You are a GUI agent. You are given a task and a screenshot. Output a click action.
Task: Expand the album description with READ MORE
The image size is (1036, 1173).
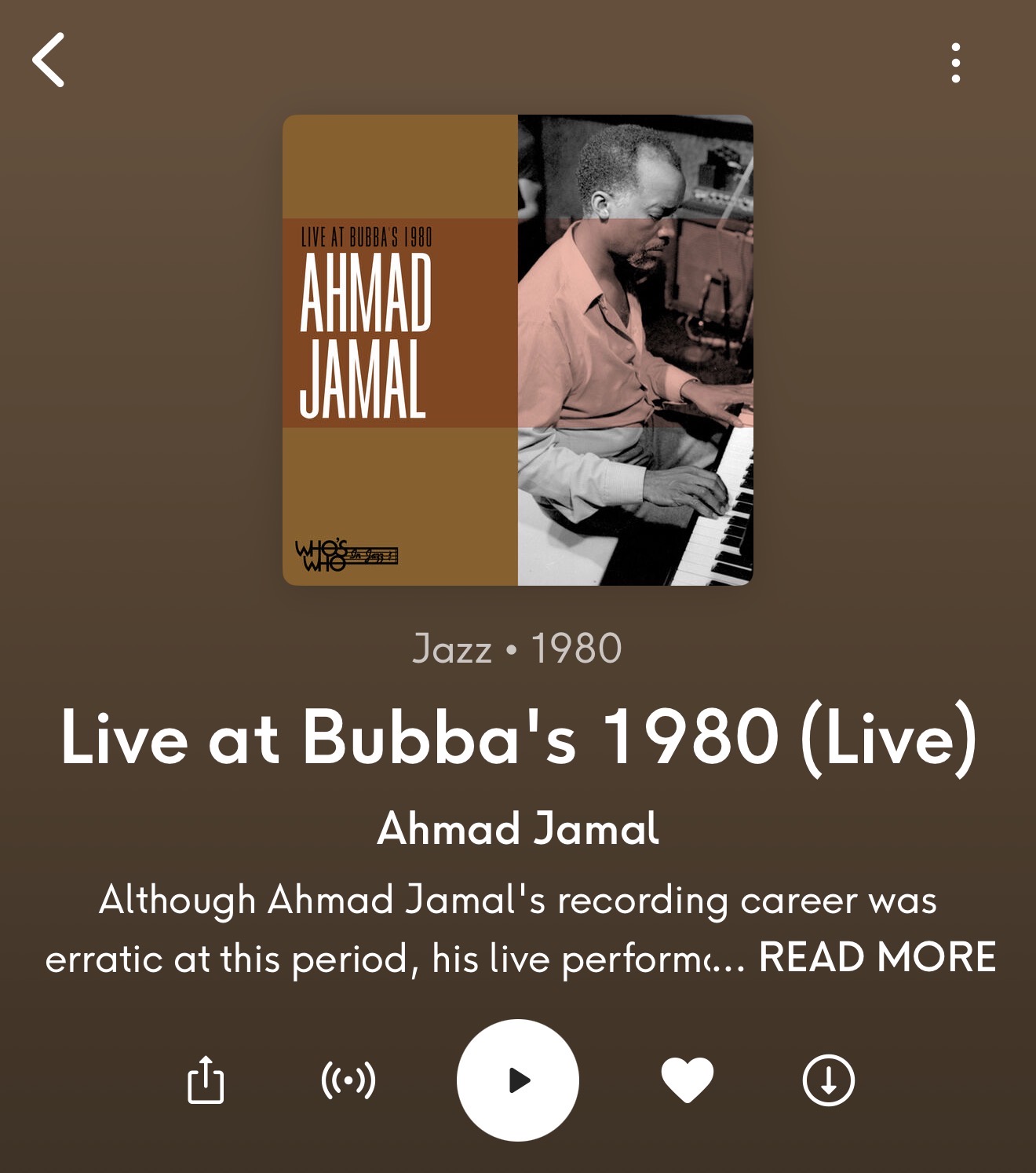877,957
